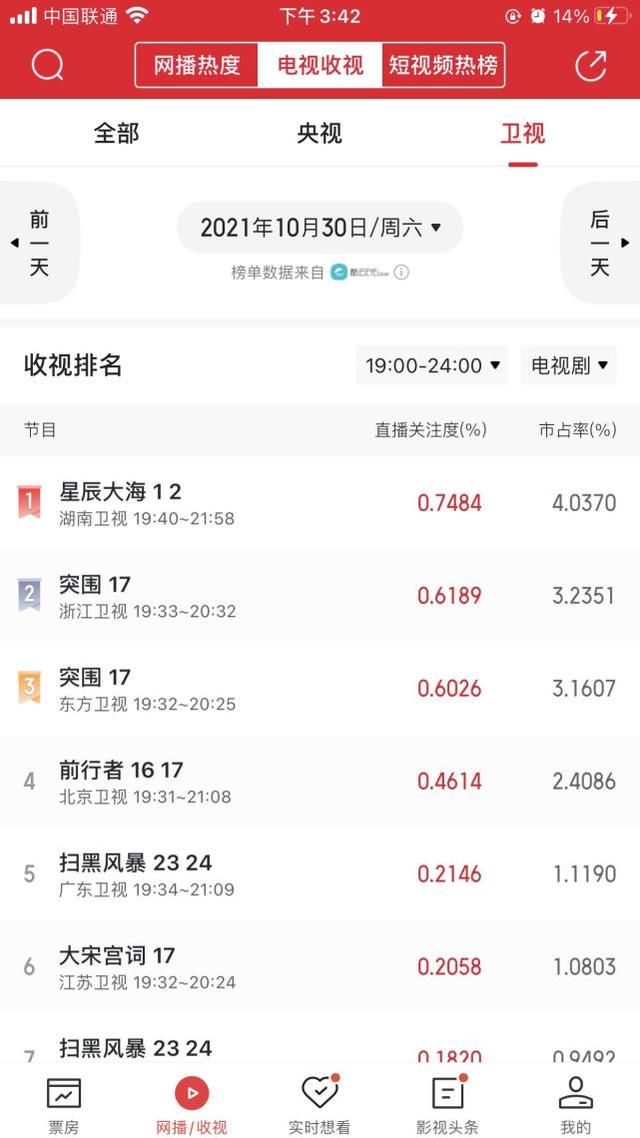Switch to 网播热度 segment
The height and width of the screenshot is (1138, 640).
(197, 66)
